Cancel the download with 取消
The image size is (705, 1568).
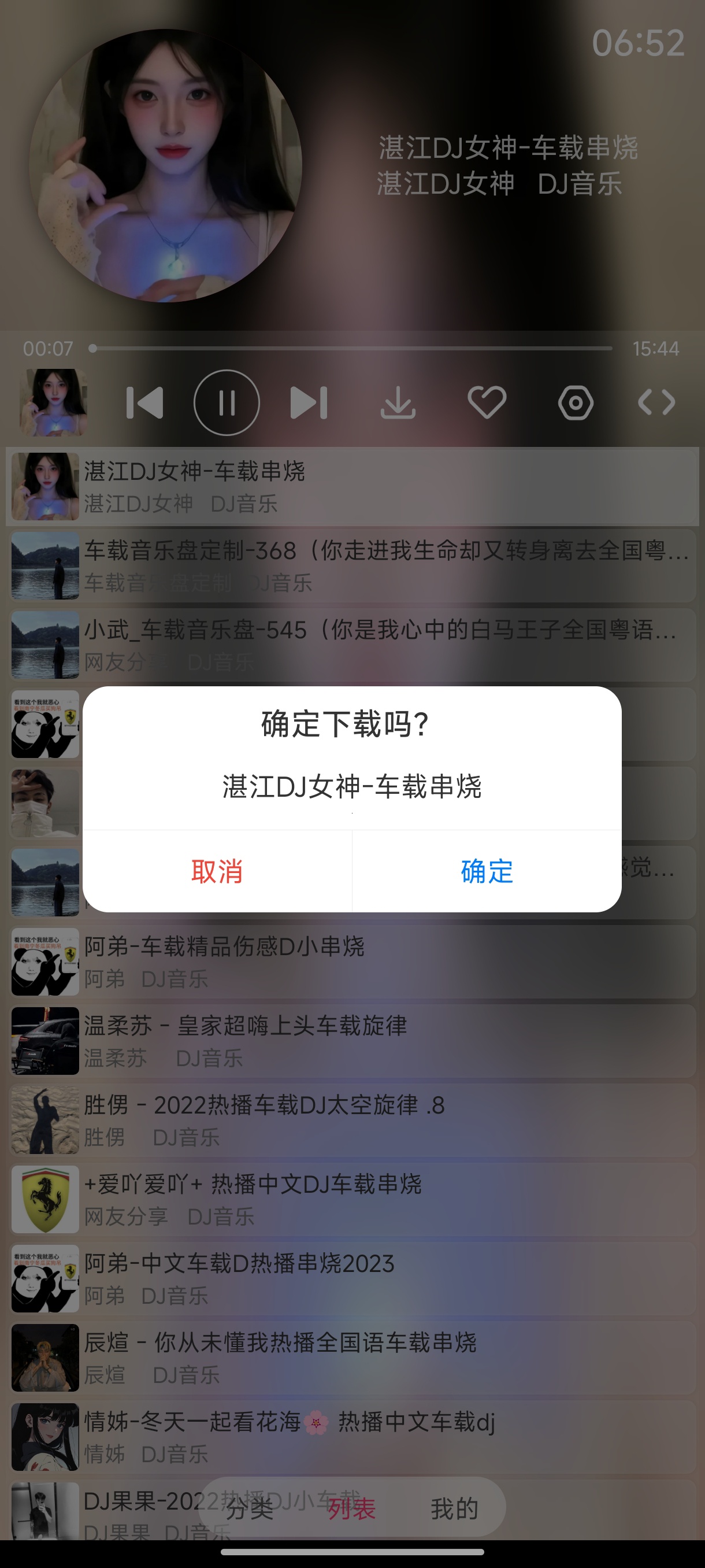217,871
